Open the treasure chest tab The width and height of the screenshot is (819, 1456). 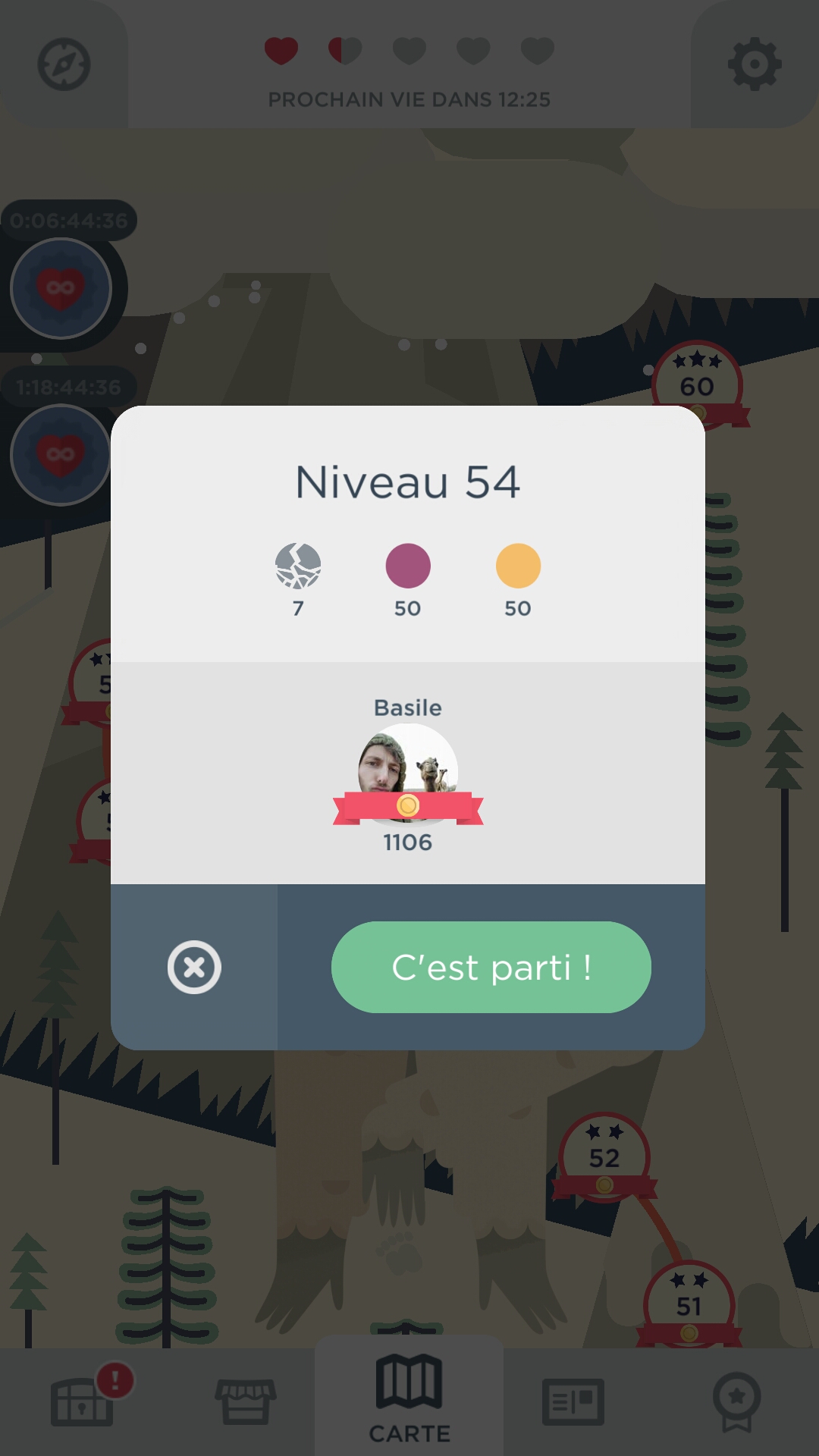pos(83,1401)
